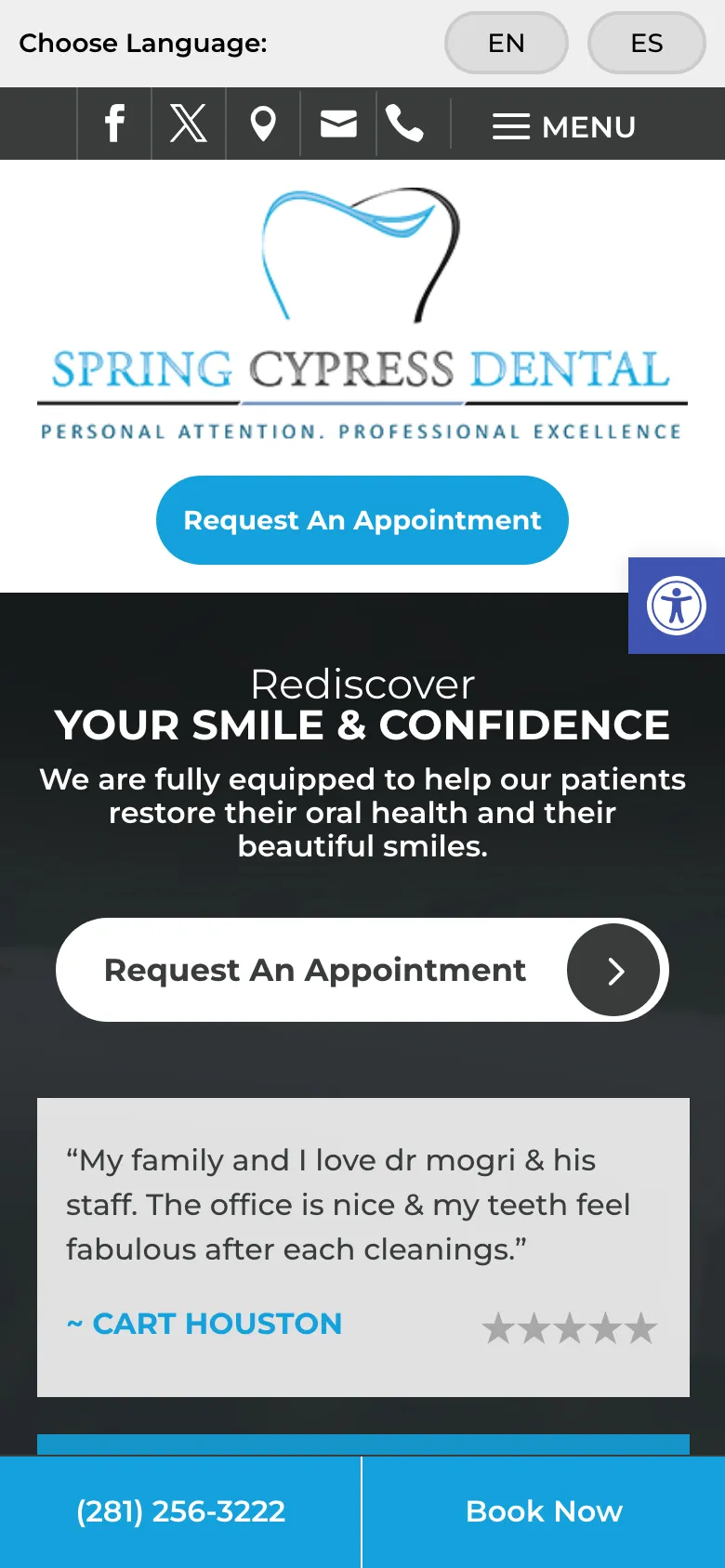Go to homepage via Spring Cypress Dental logo

362,316
